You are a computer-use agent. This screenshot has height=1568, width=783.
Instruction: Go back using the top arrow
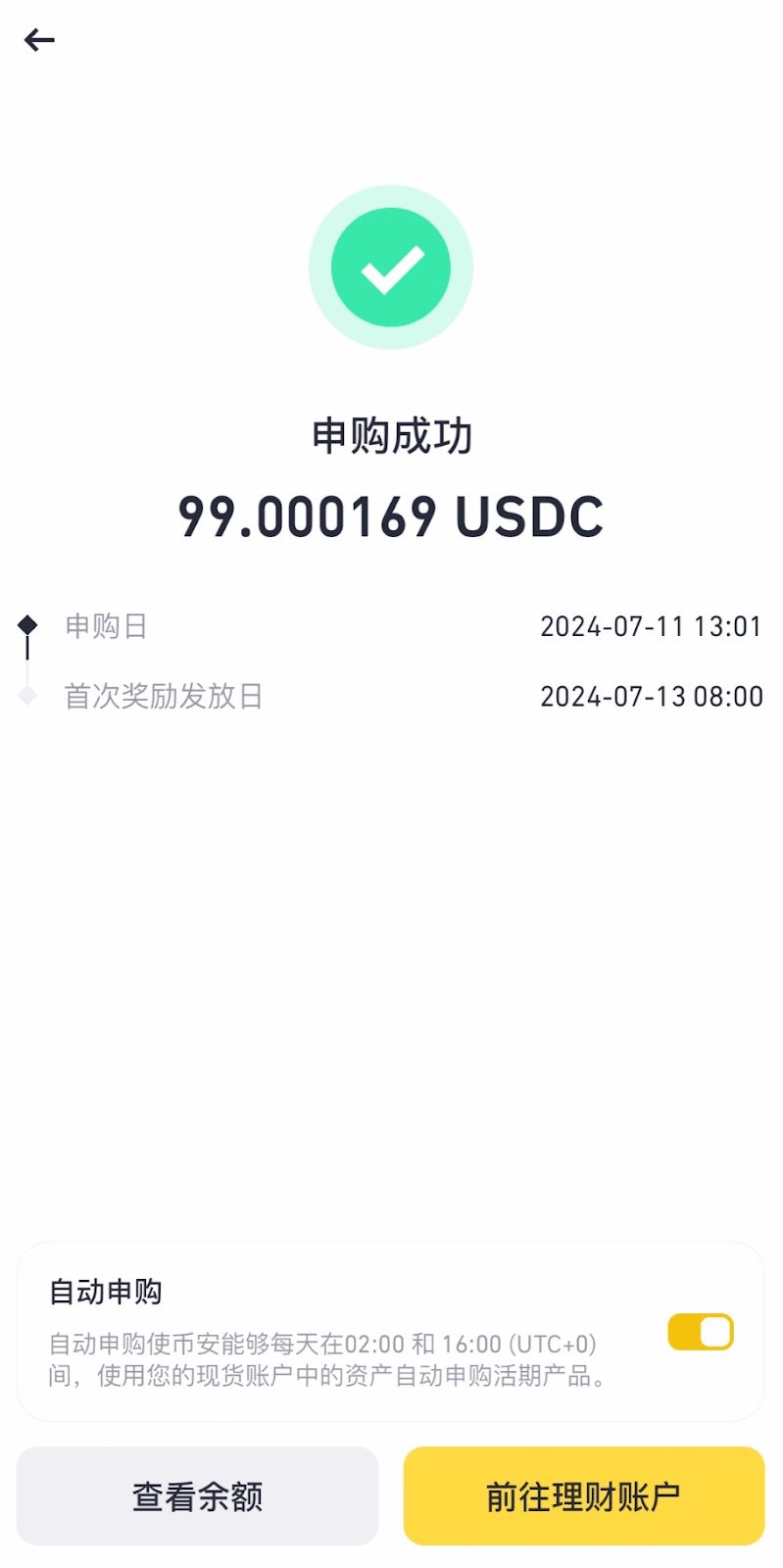(x=39, y=40)
